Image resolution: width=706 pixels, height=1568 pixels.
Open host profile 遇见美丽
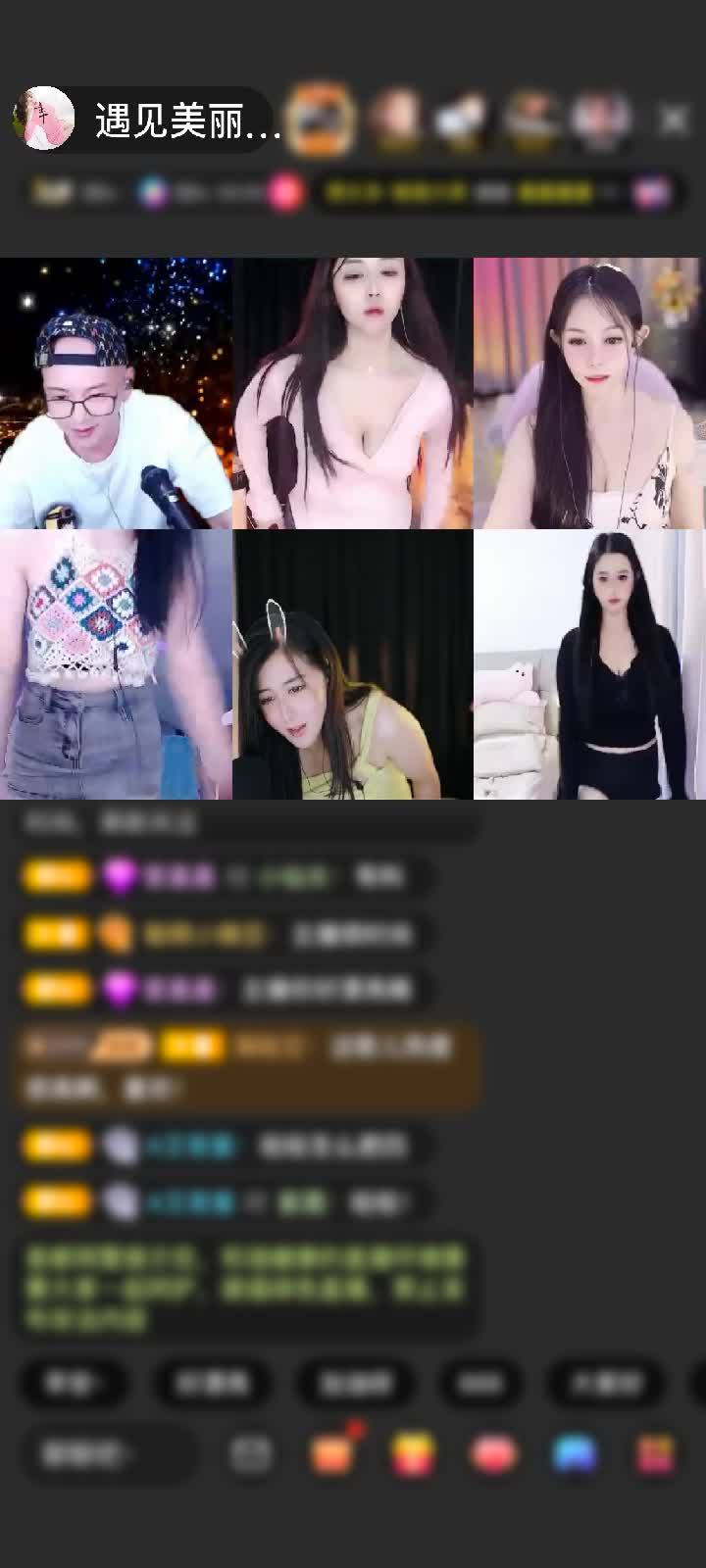coord(147,121)
